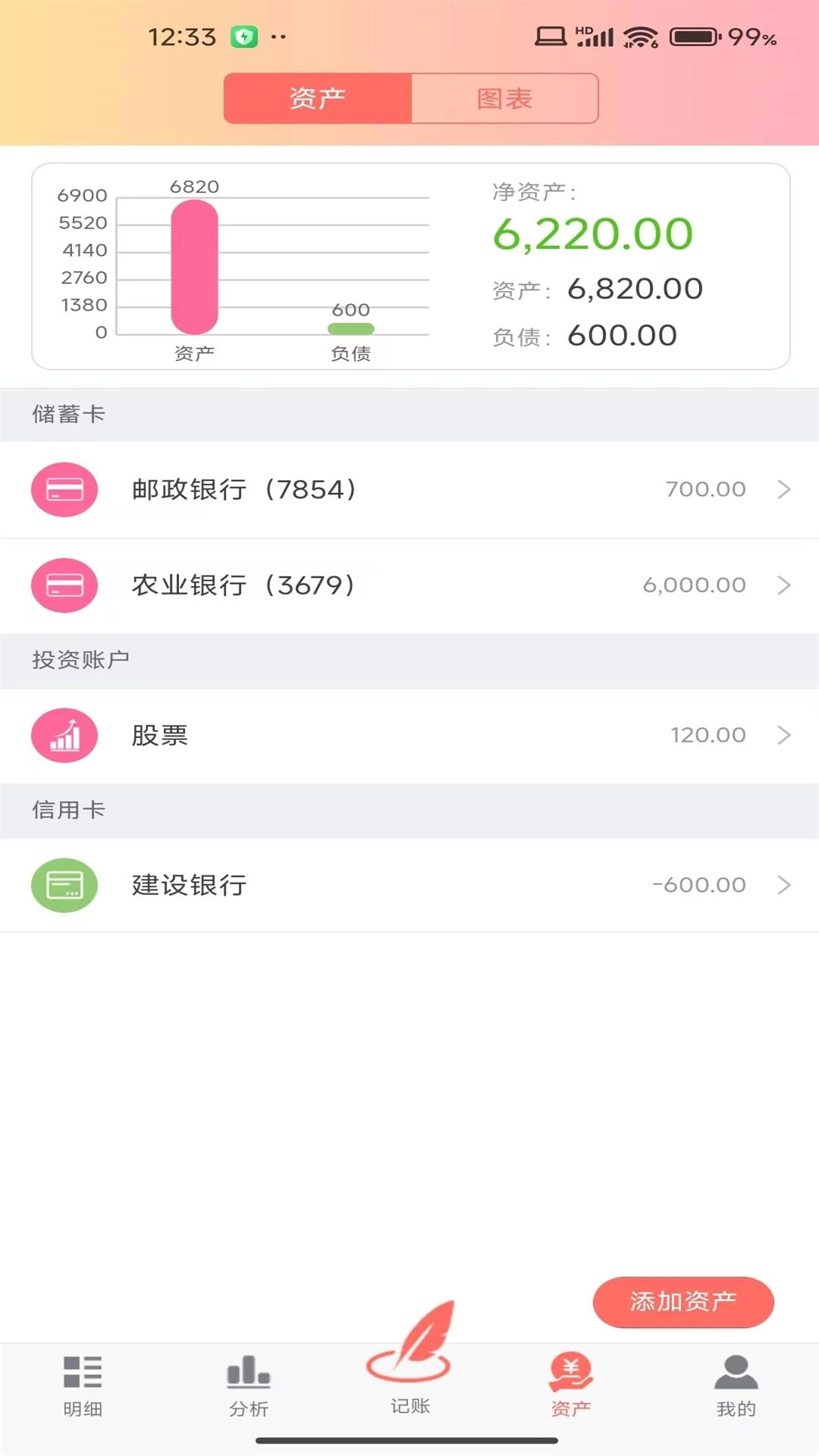The image size is (819, 1456).
Task: Expand 邮政银行 (7854) account details
Action: point(784,490)
